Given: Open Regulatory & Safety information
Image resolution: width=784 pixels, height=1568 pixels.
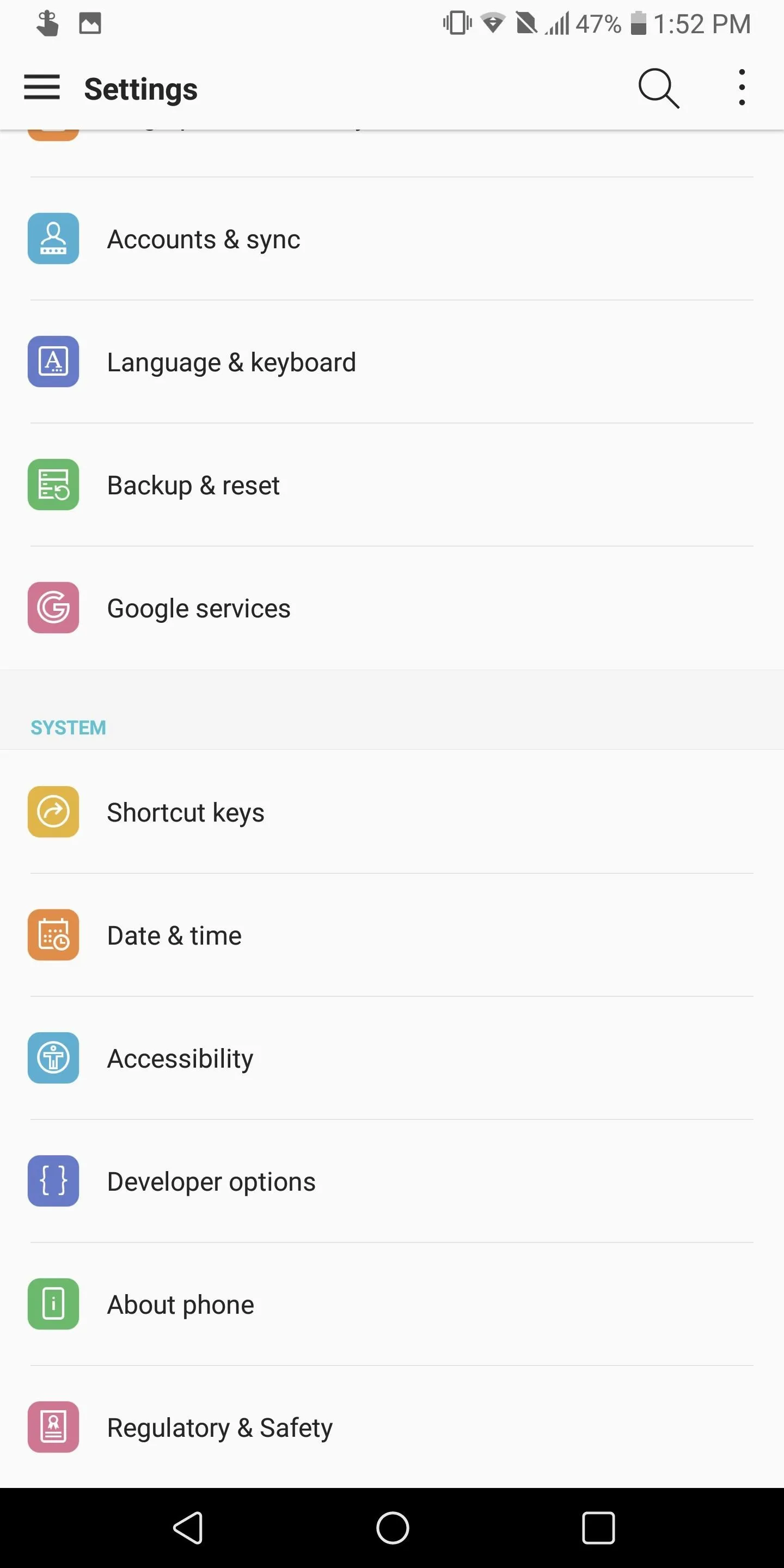Looking at the screenshot, I should (x=392, y=1427).
